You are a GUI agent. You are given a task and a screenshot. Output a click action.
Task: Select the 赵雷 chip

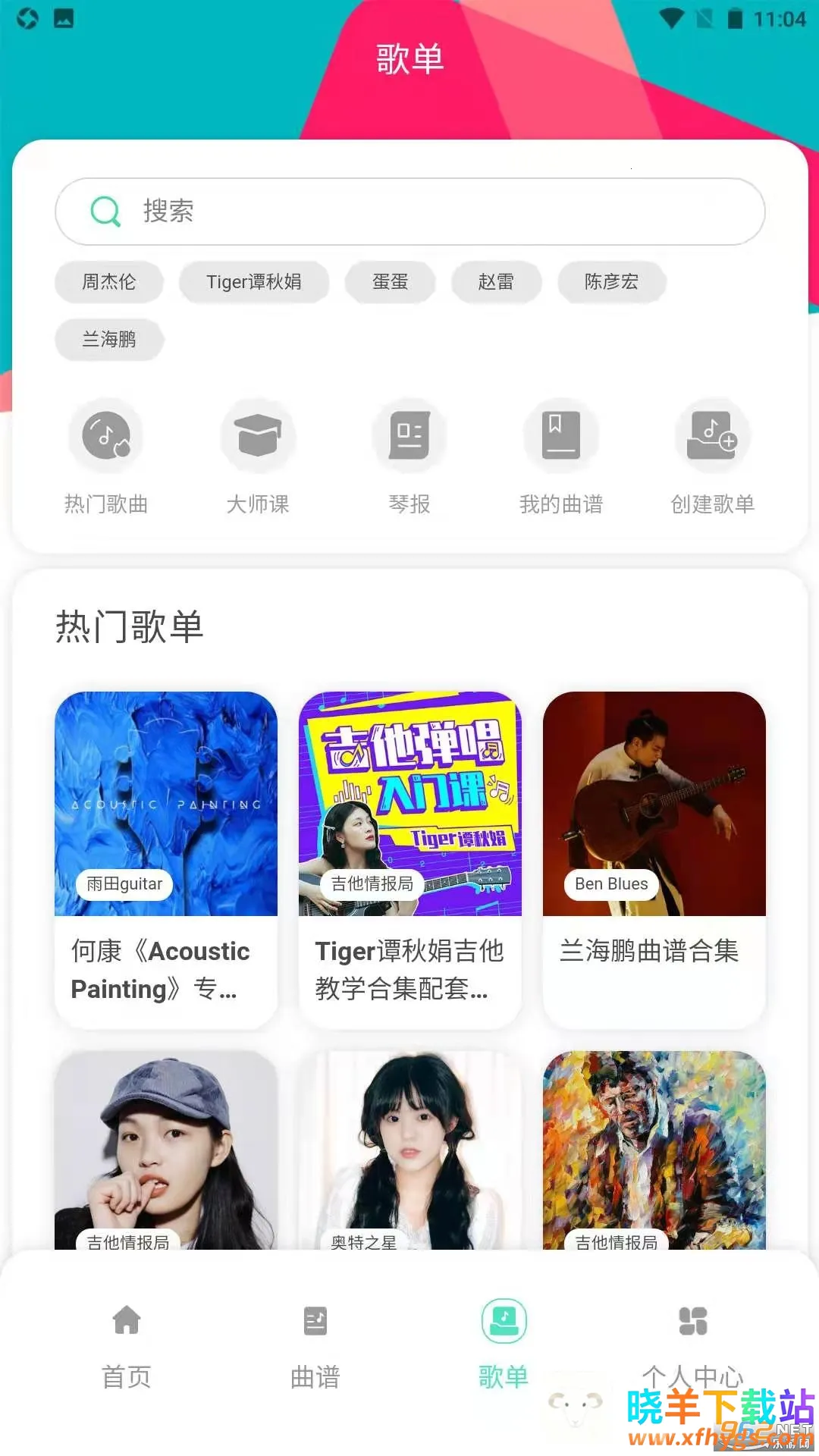pos(496,282)
